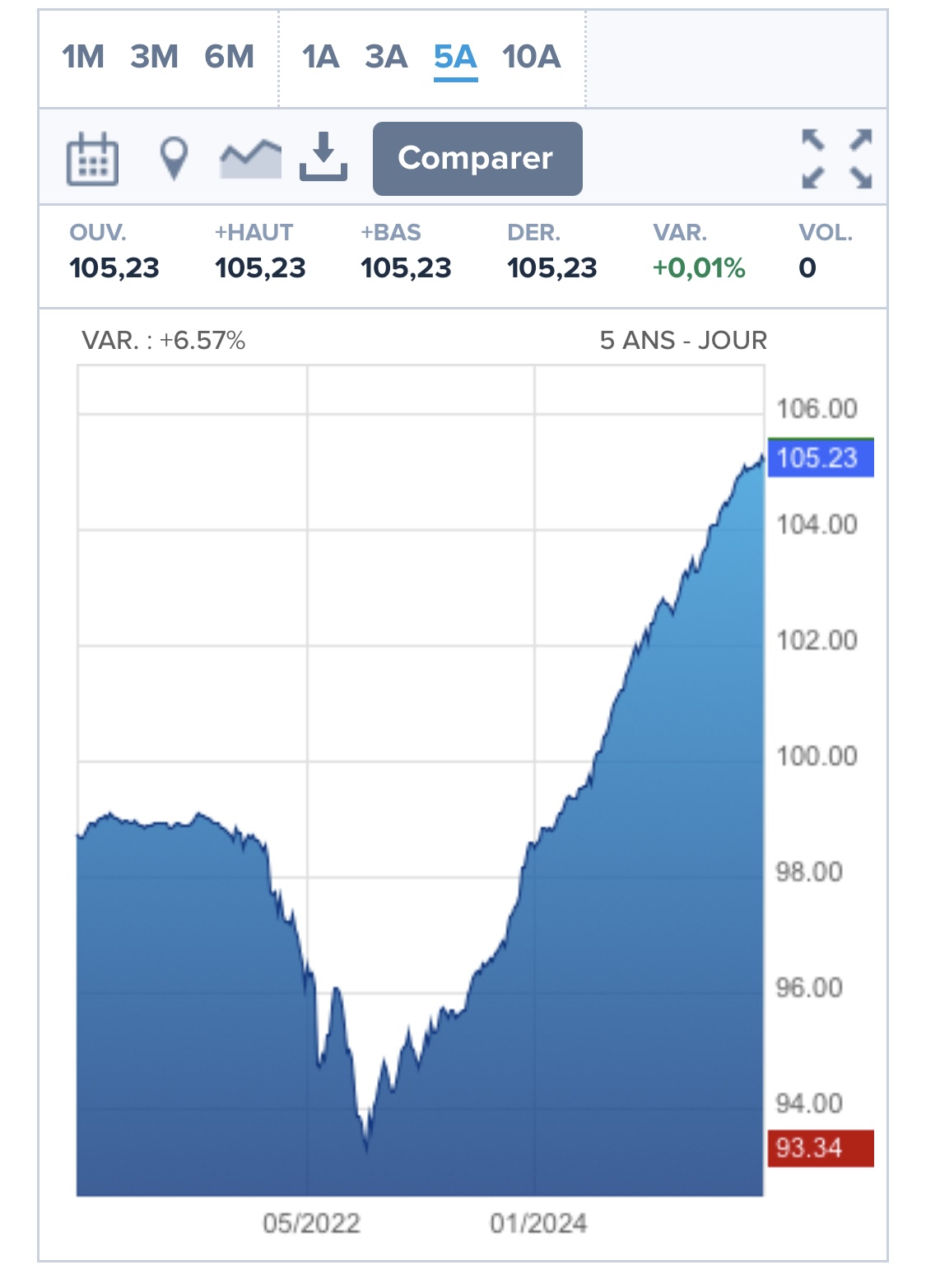Switch to the 1A period

[x=320, y=57]
